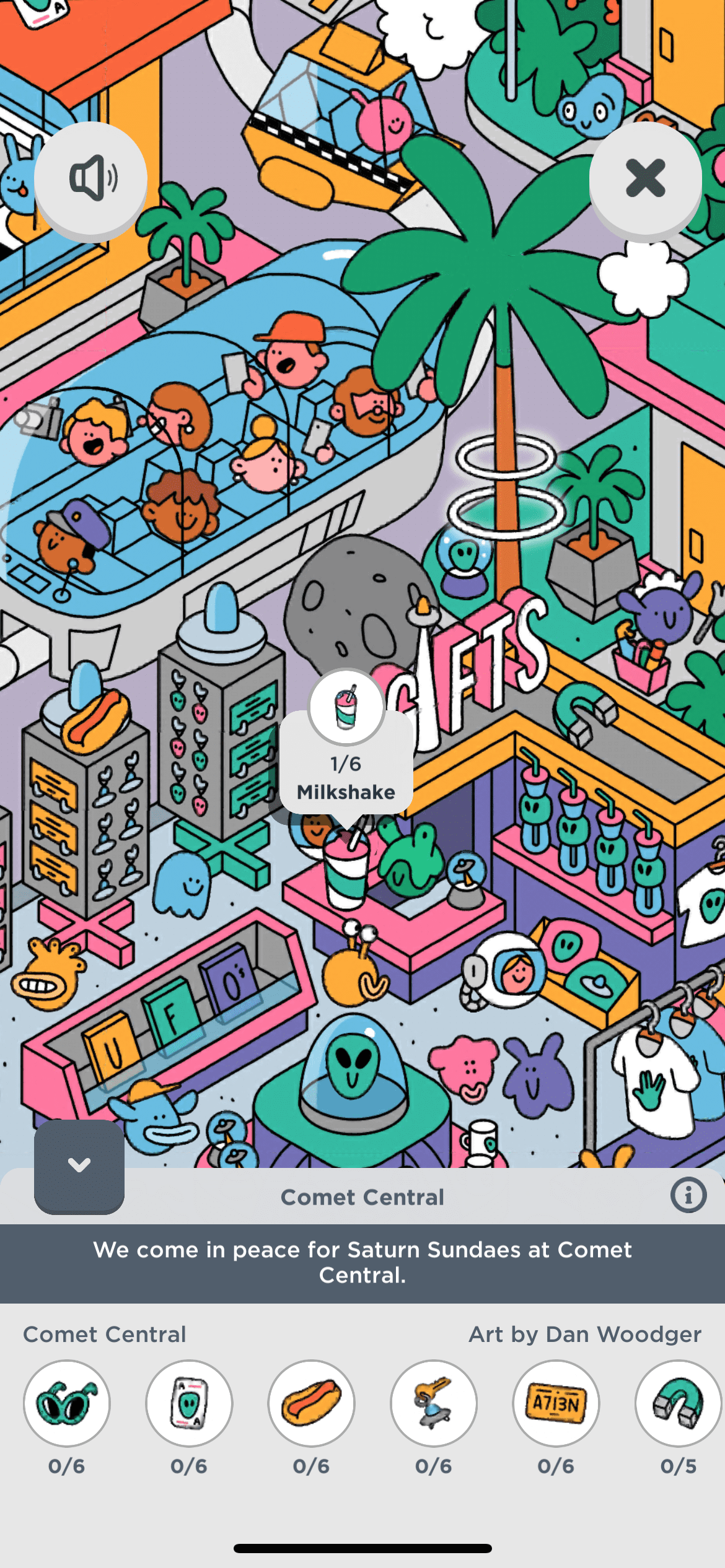Screen dimensions: 725x1568
Task: Select the alien sunglasses item
Action: tap(67, 1403)
